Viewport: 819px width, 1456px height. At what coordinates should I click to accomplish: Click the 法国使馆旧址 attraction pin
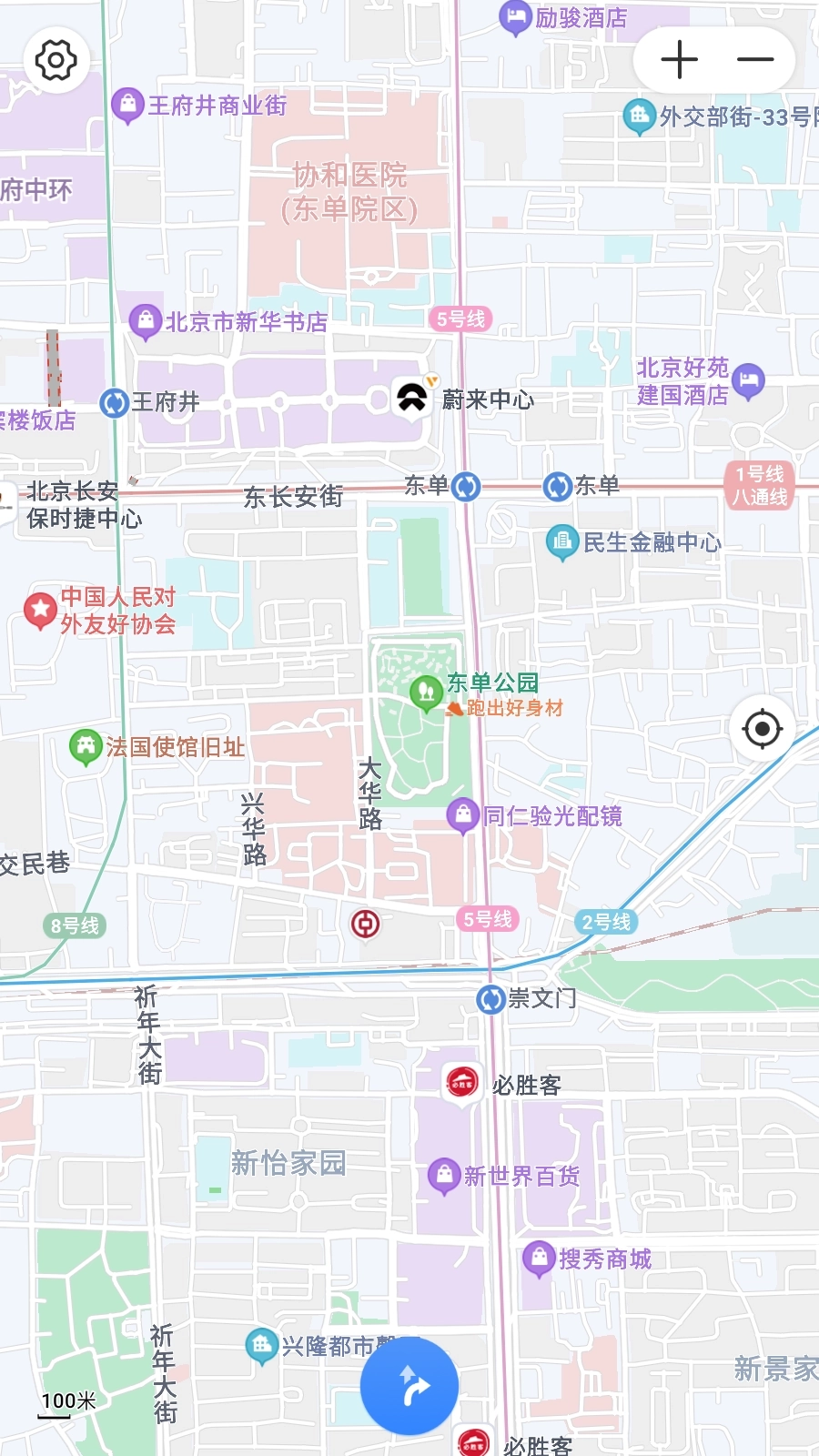pyautogui.click(x=85, y=744)
